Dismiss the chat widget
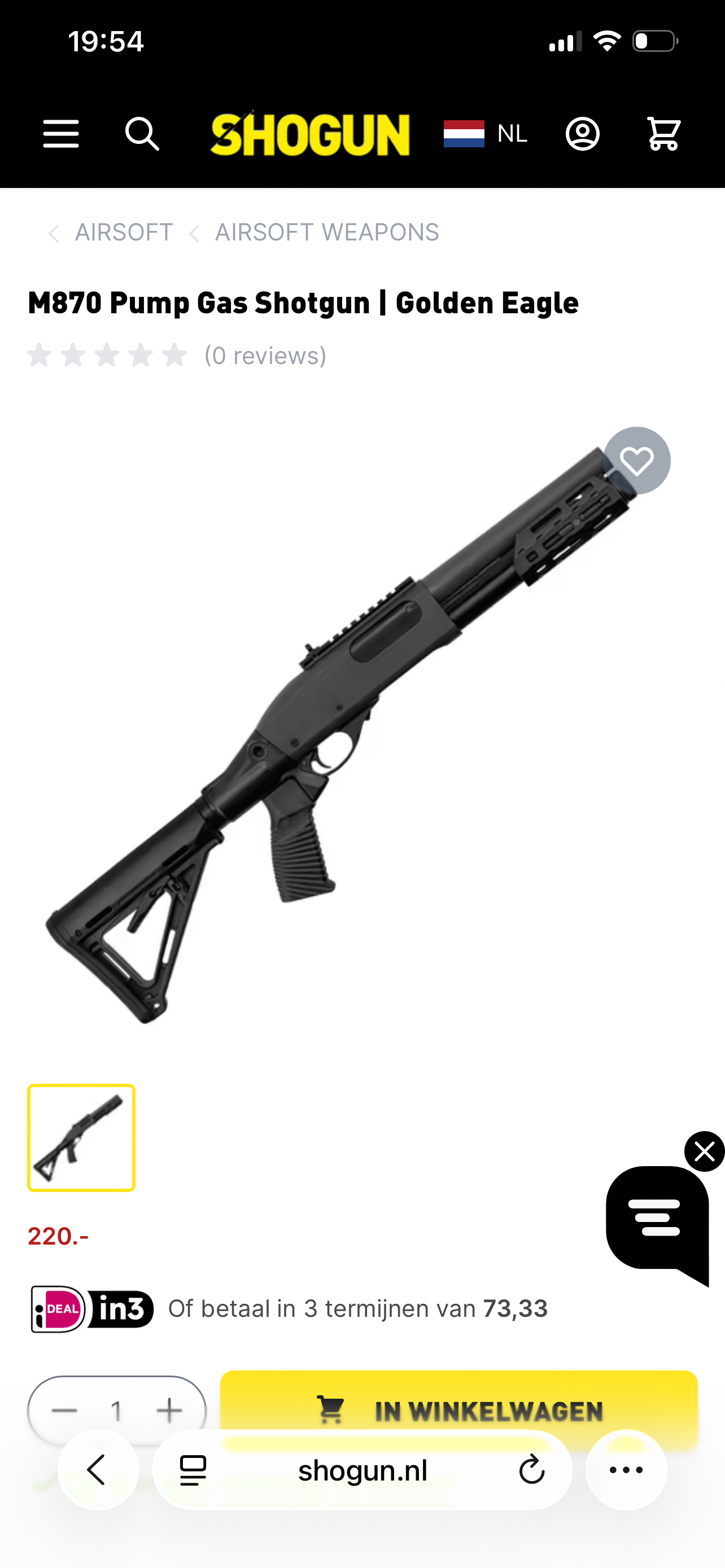 click(704, 1151)
